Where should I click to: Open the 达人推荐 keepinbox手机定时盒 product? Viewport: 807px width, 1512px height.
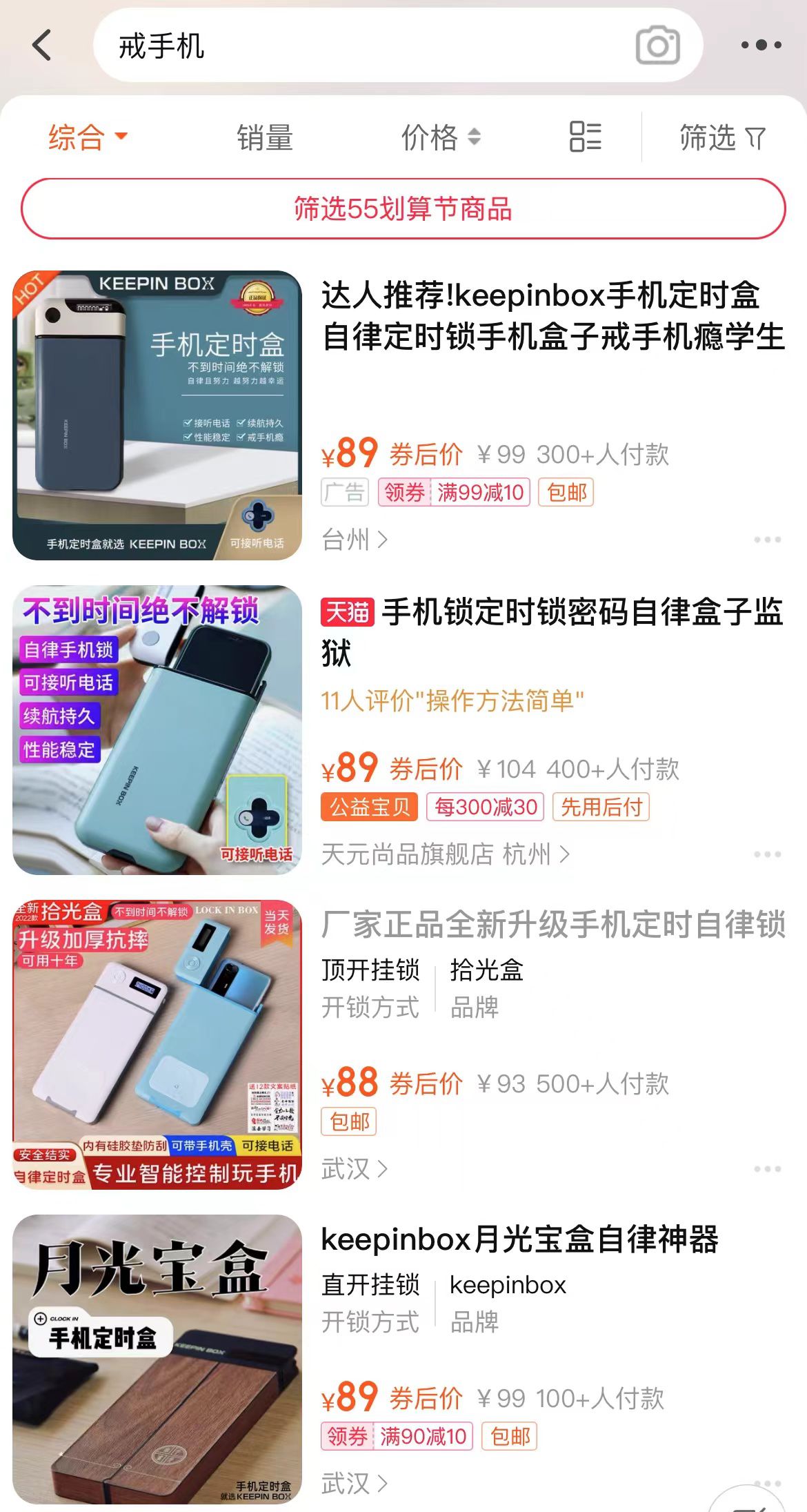click(x=552, y=316)
